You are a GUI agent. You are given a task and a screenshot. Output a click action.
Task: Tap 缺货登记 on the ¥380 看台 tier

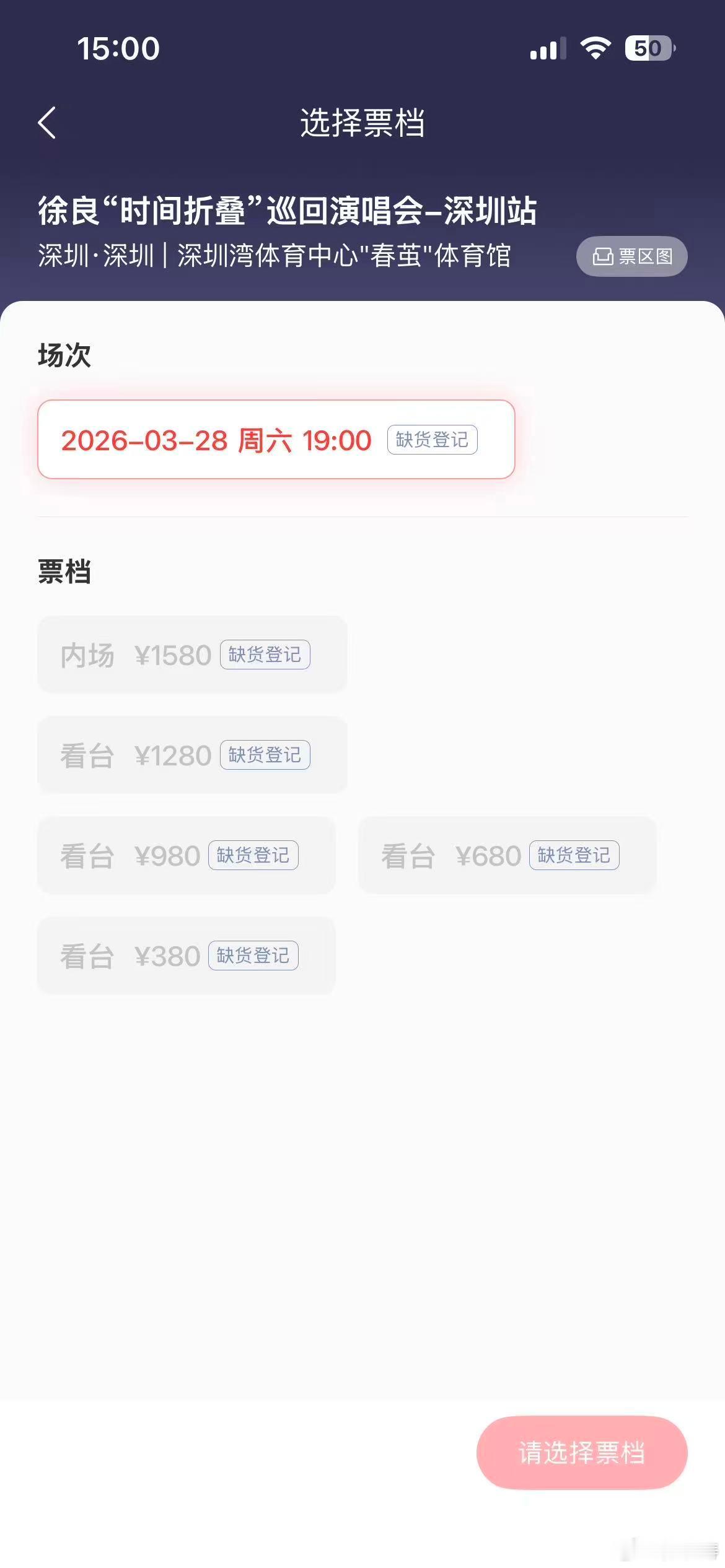point(253,956)
